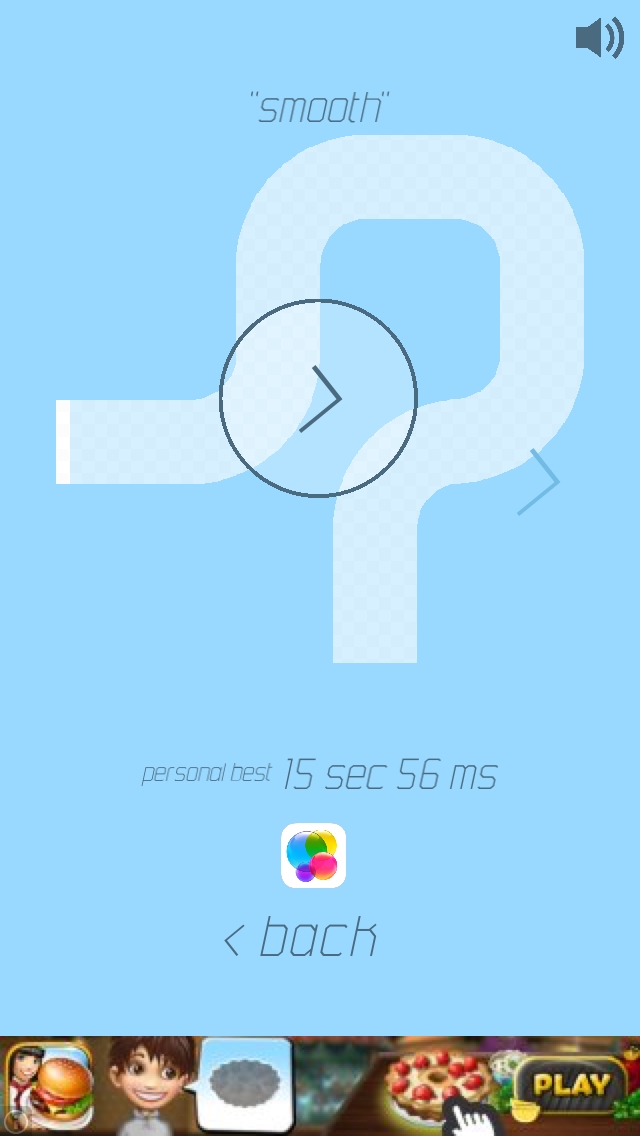Go back to the previous menu
The height and width of the screenshot is (1136, 640).
(x=301, y=938)
